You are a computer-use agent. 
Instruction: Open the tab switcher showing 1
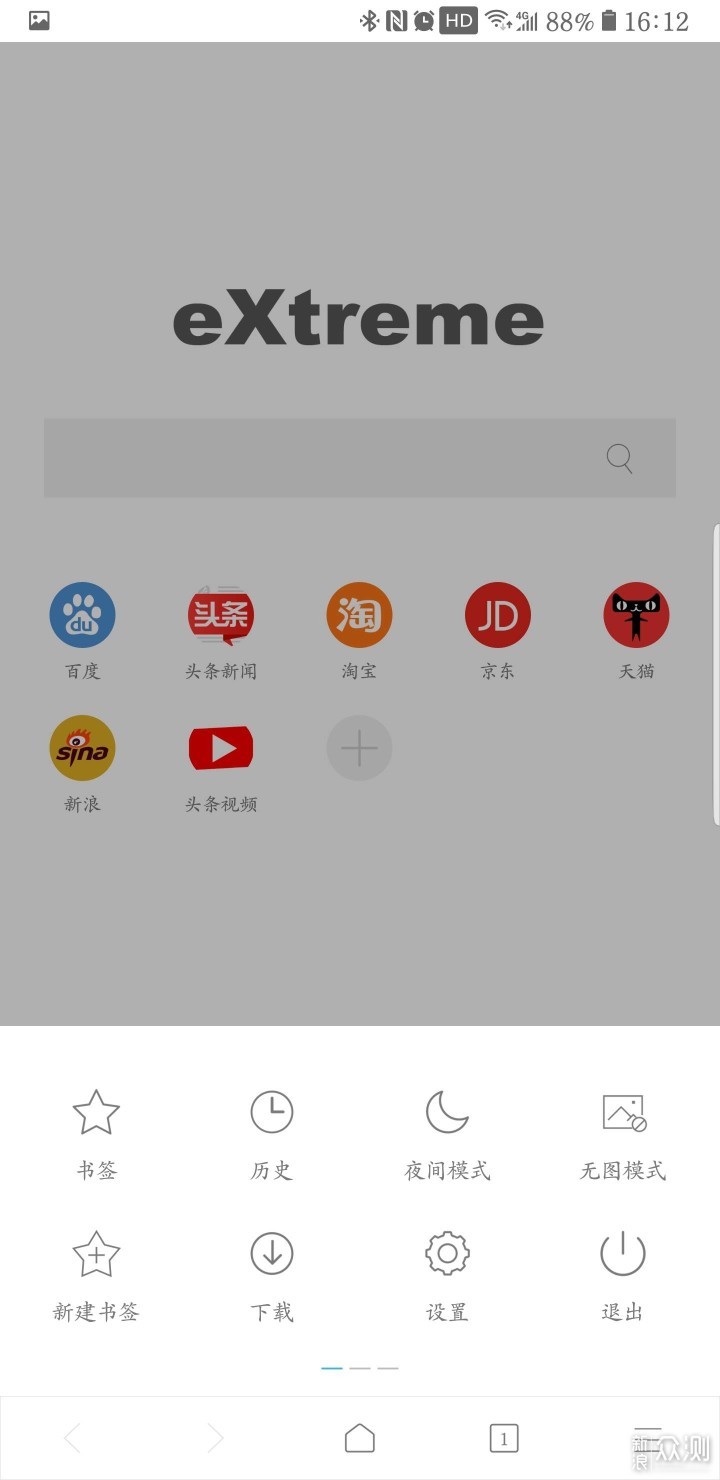tap(504, 1438)
